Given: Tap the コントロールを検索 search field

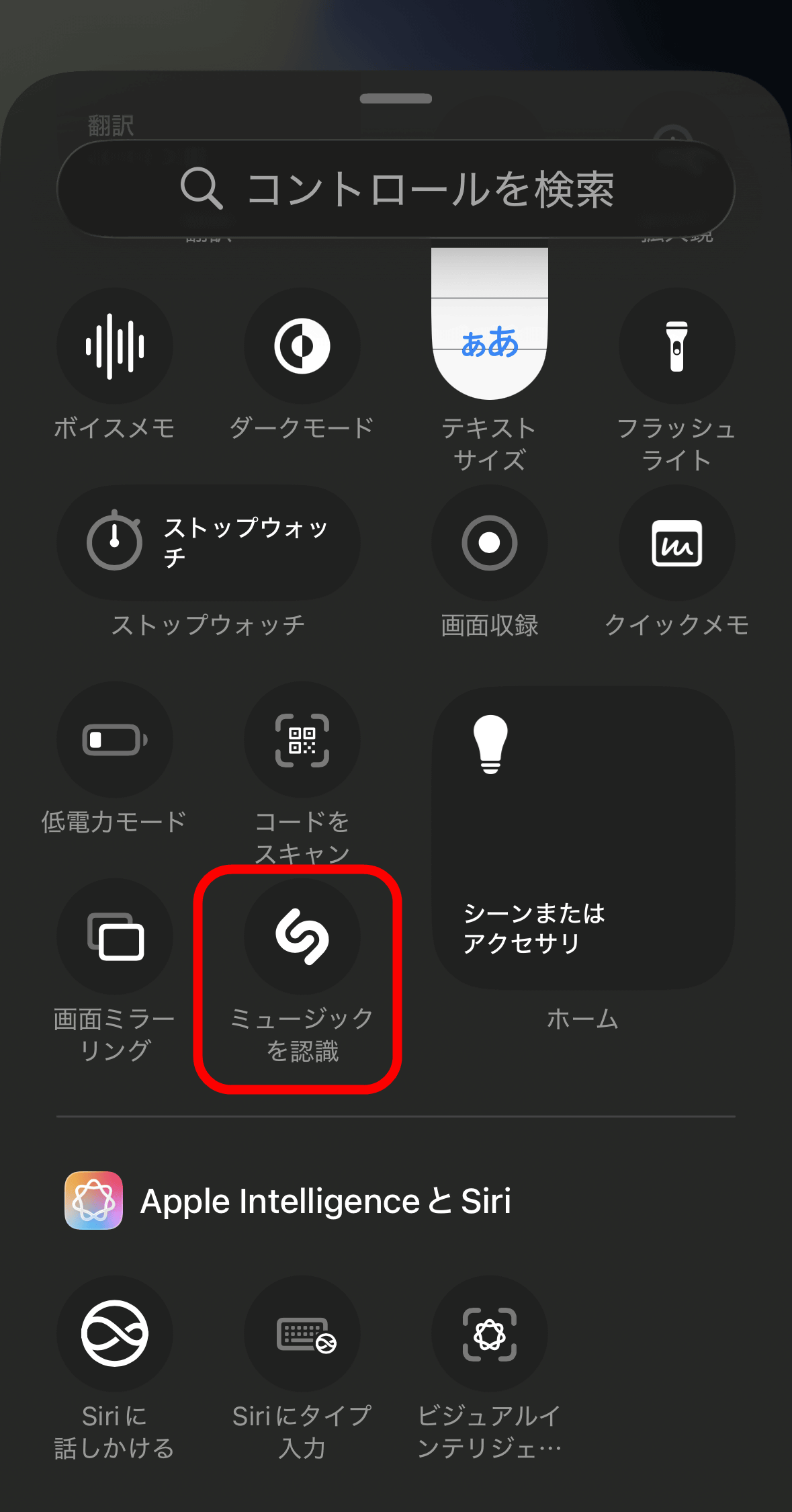Looking at the screenshot, I should [396, 189].
